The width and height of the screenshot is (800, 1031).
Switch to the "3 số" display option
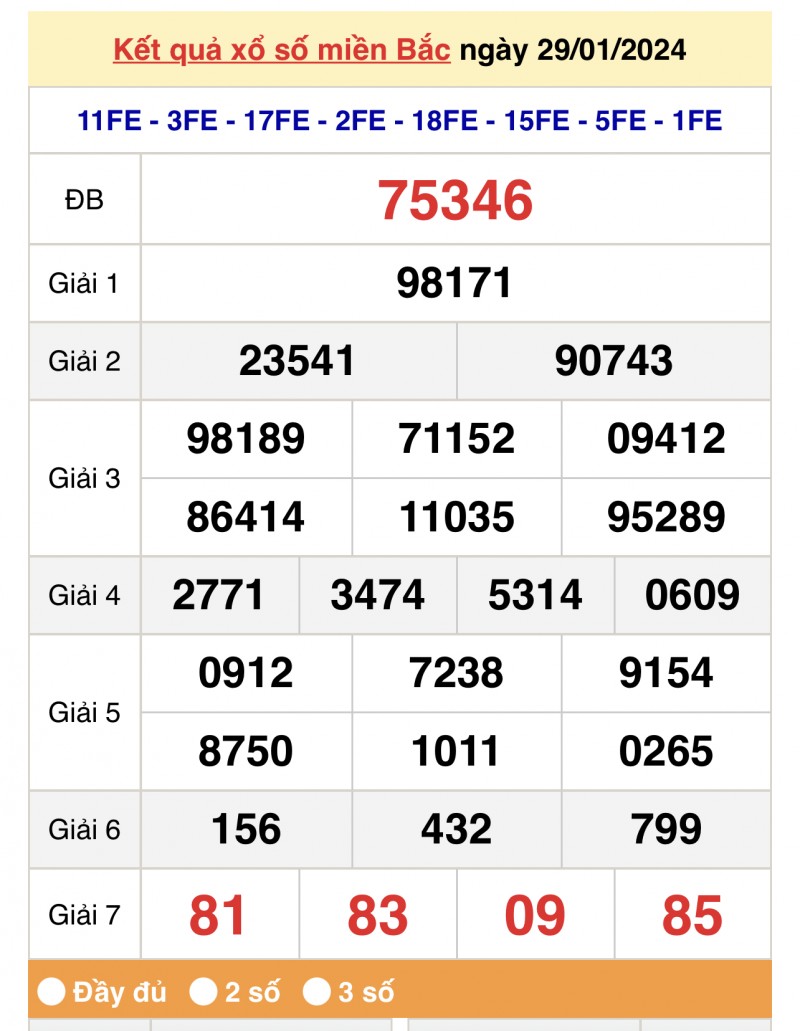coord(318,992)
